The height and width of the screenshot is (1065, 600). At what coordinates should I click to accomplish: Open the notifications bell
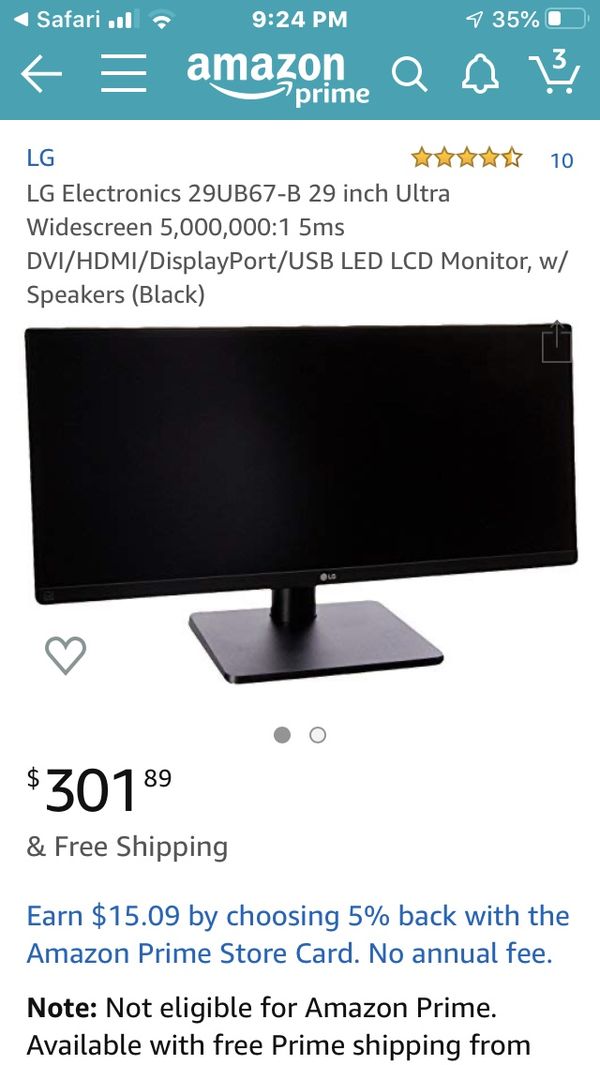(480, 73)
